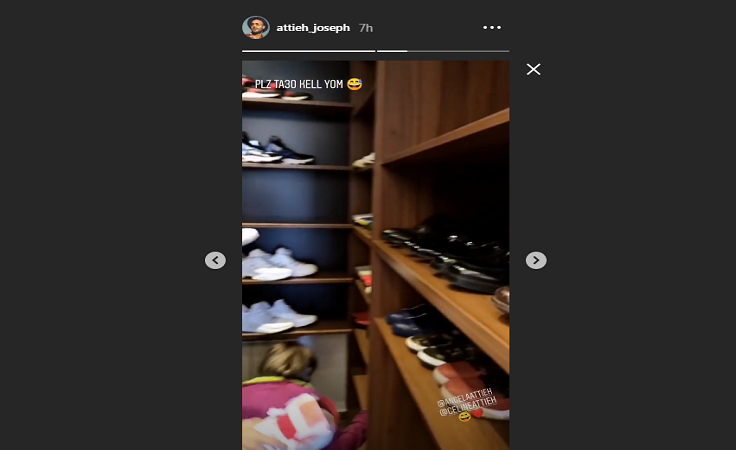
Task: Open the three-dot story options menu
Action: pos(491,28)
